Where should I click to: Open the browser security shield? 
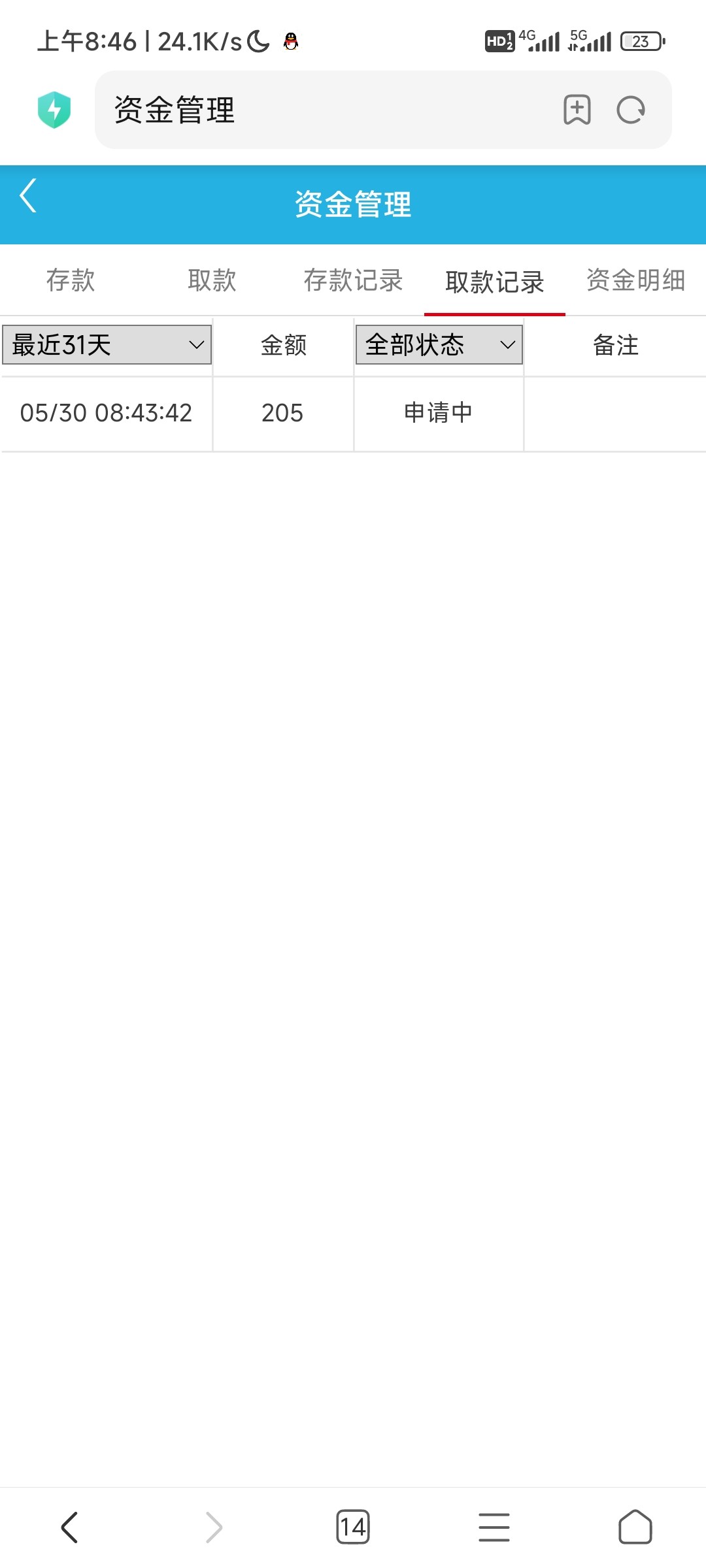(54, 110)
